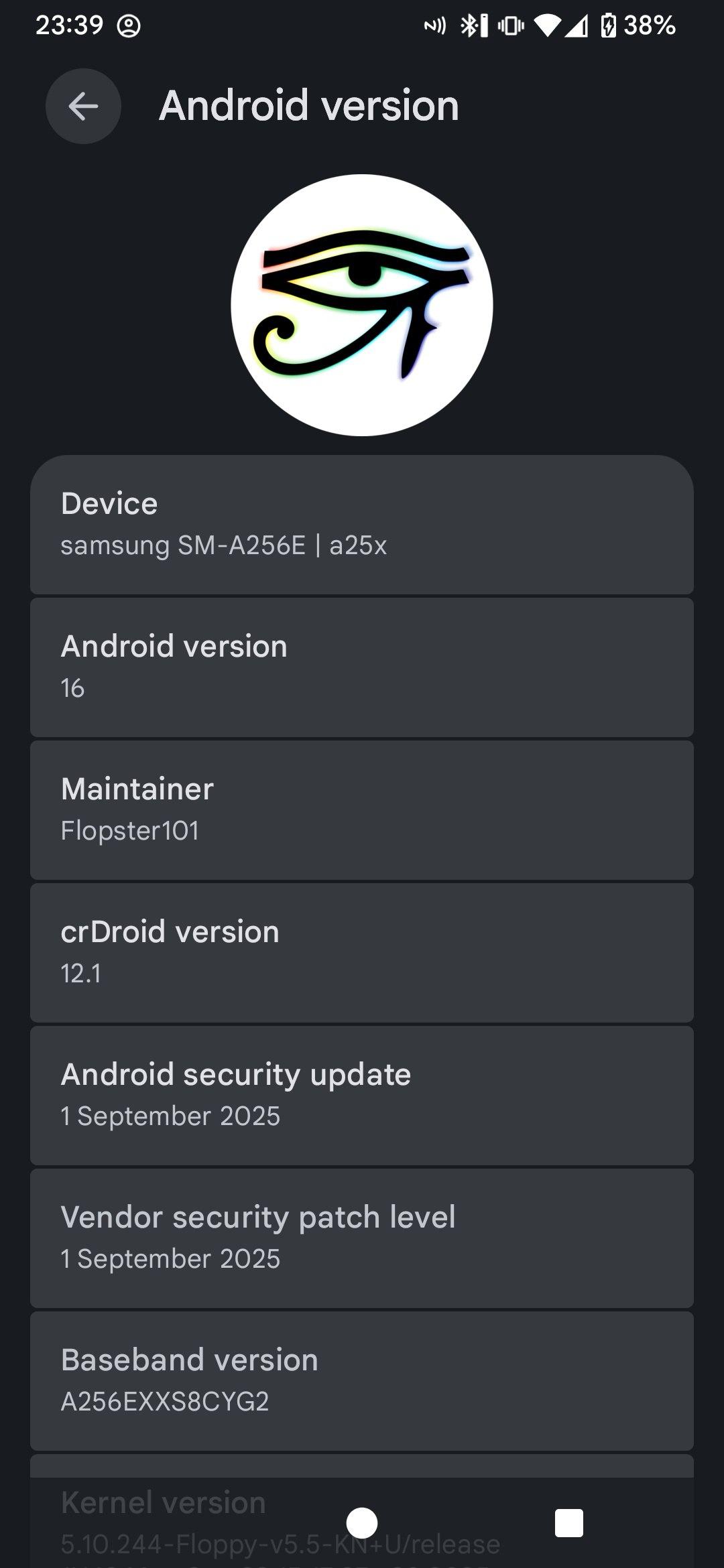The height and width of the screenshot is (1568, 724).
Task: Tap the crDroid eye logo
Action: 362,305
